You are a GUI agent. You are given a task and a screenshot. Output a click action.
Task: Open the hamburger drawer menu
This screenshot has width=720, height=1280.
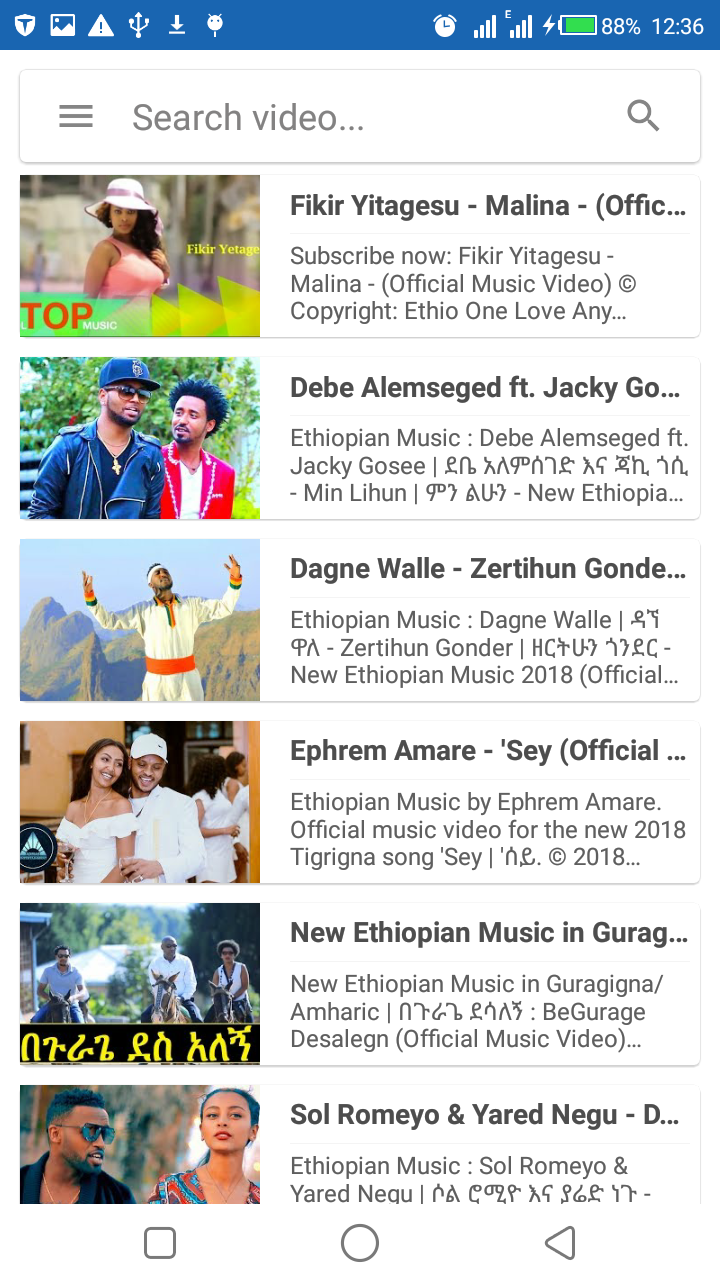coord(76,117)
